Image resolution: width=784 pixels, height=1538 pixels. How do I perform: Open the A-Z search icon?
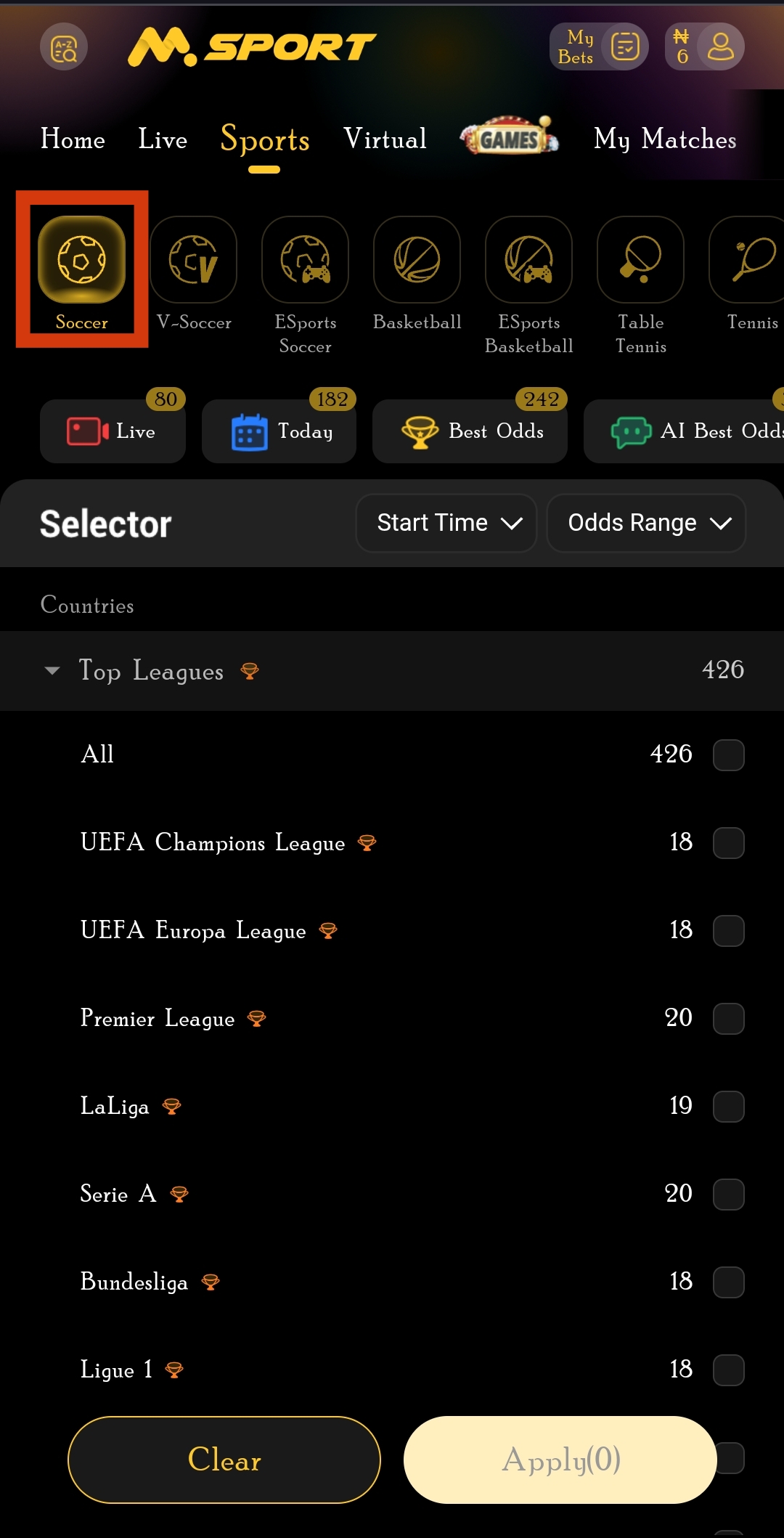click(64, 47)
